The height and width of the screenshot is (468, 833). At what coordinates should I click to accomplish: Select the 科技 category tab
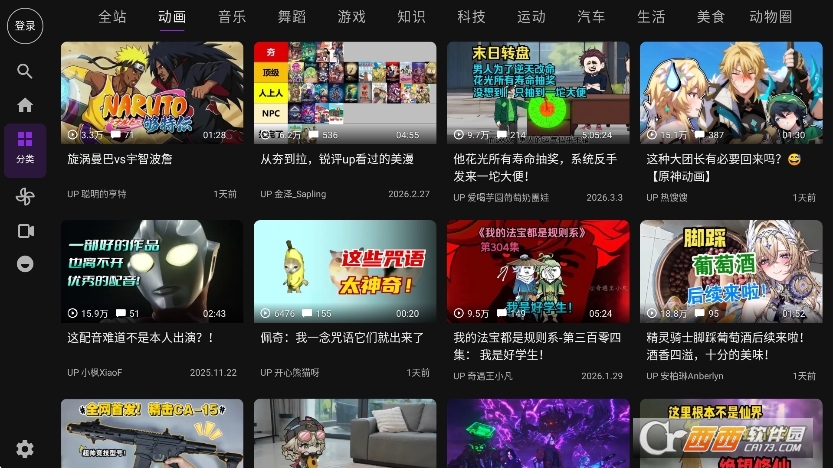click(x=471, y=17)
